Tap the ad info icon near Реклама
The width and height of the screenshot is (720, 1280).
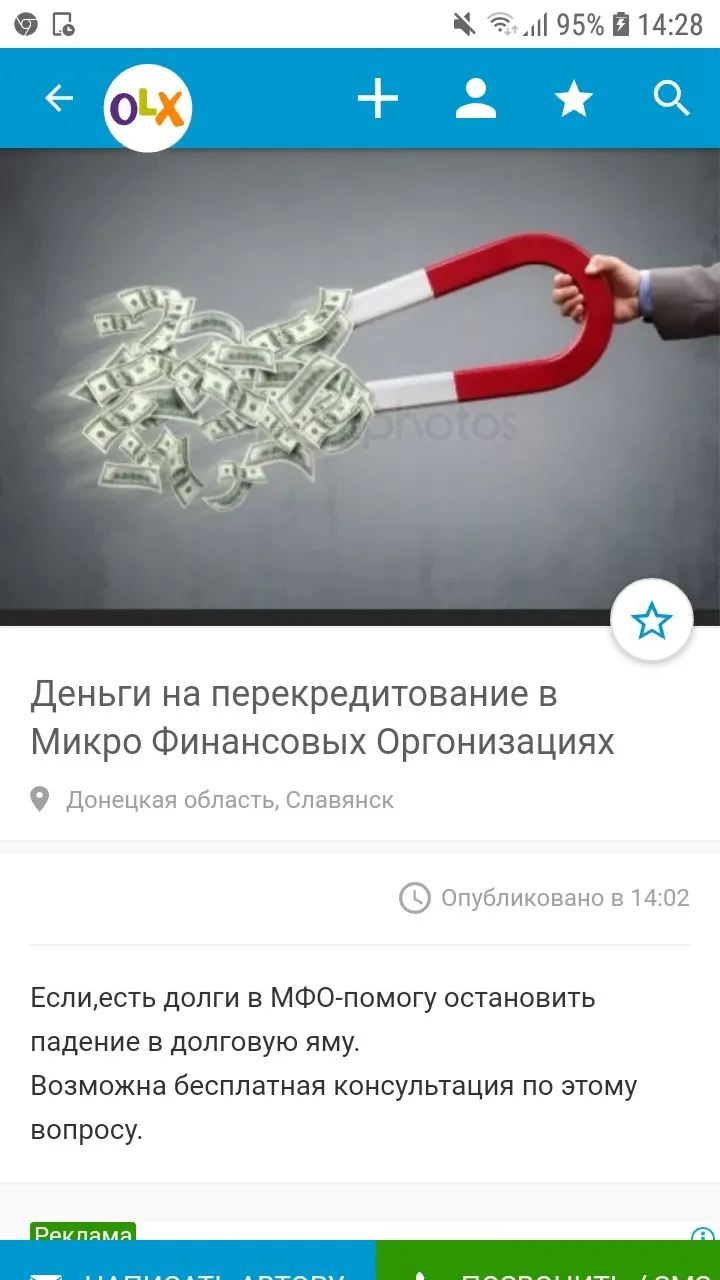click(x=703, y=1234)
